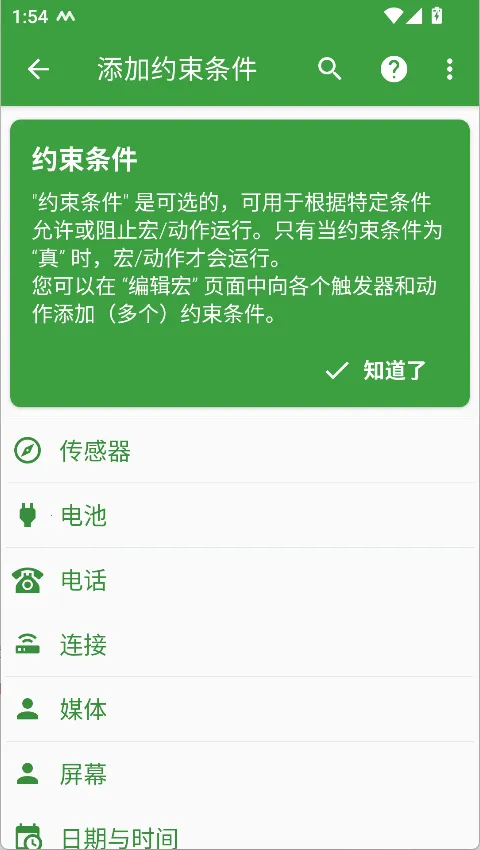The width and height of the screenshot is (480, 850).
Task: Open the 连接 category
Action: coord(240,645)
